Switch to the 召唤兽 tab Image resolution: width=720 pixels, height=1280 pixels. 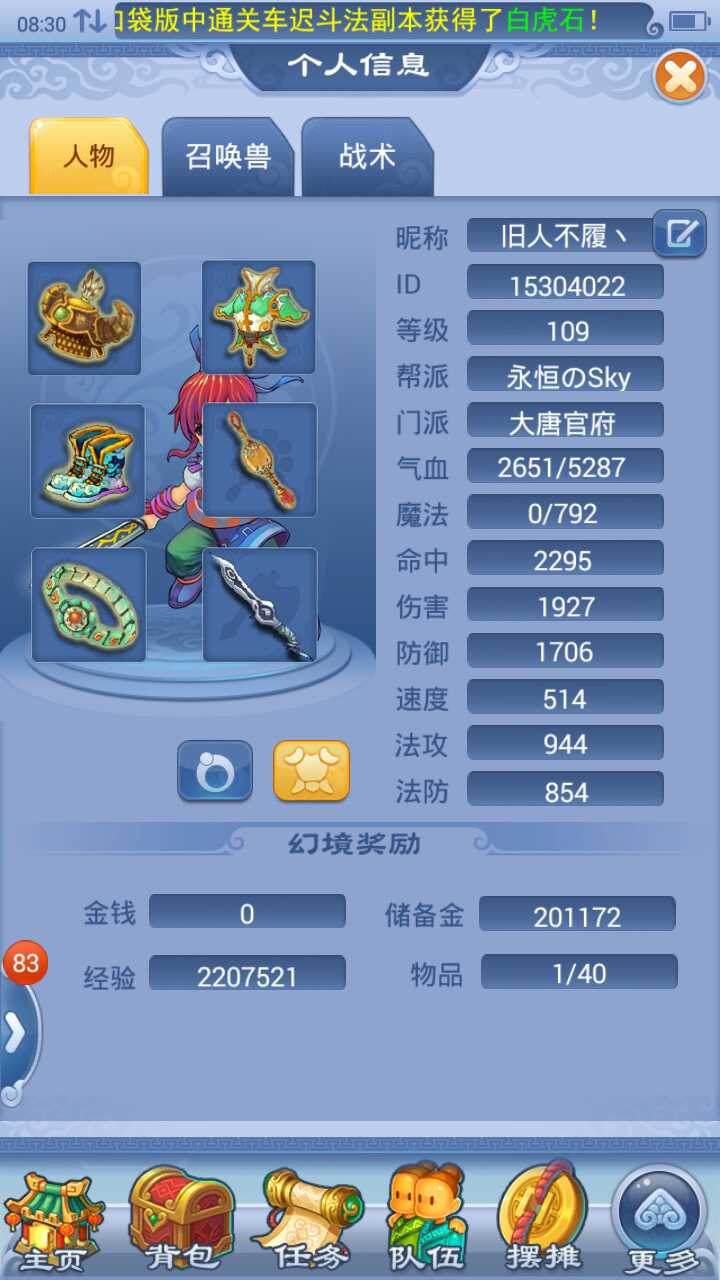(228, 157)
